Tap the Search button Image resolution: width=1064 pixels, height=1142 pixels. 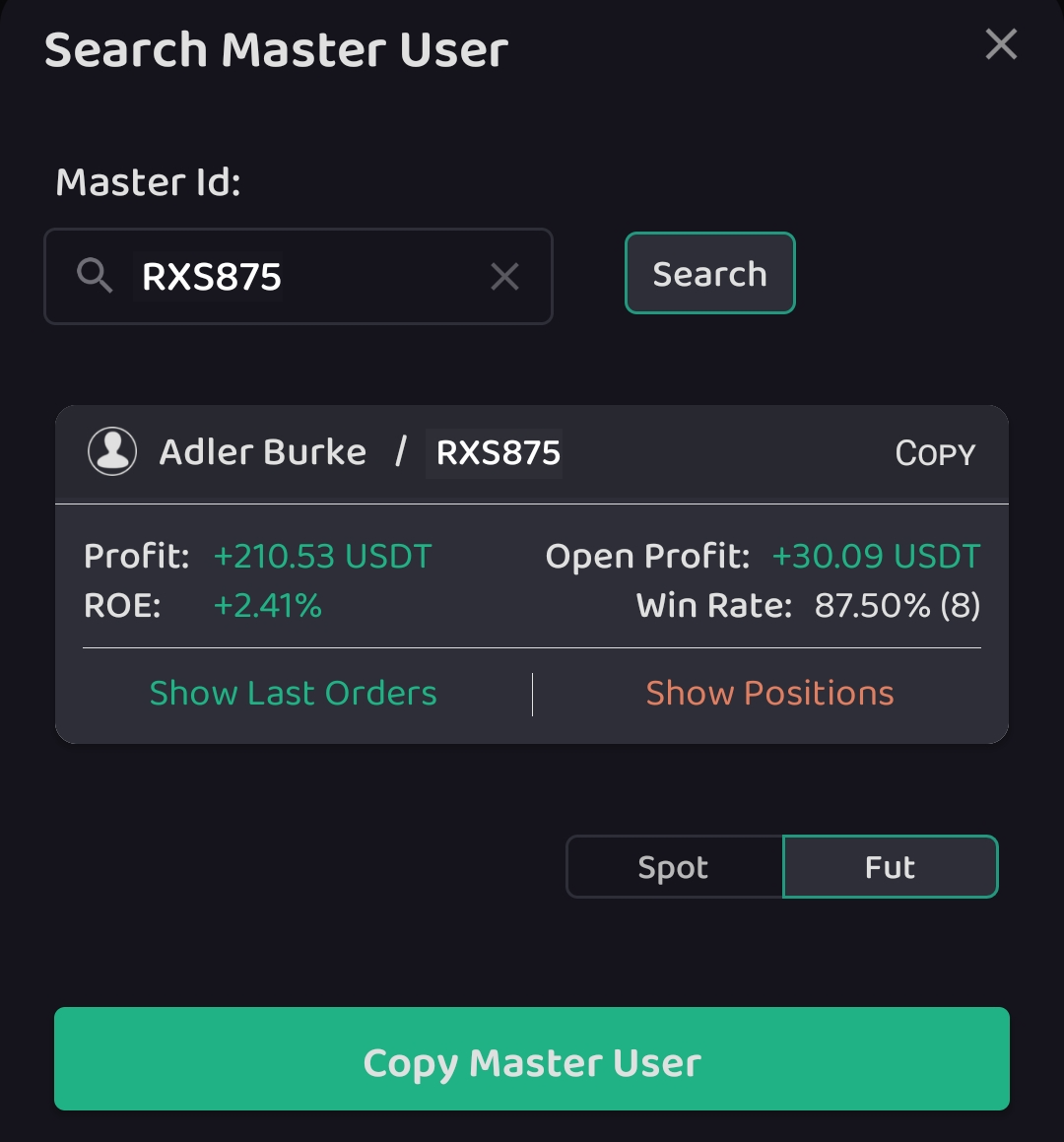tap(709, 274)
